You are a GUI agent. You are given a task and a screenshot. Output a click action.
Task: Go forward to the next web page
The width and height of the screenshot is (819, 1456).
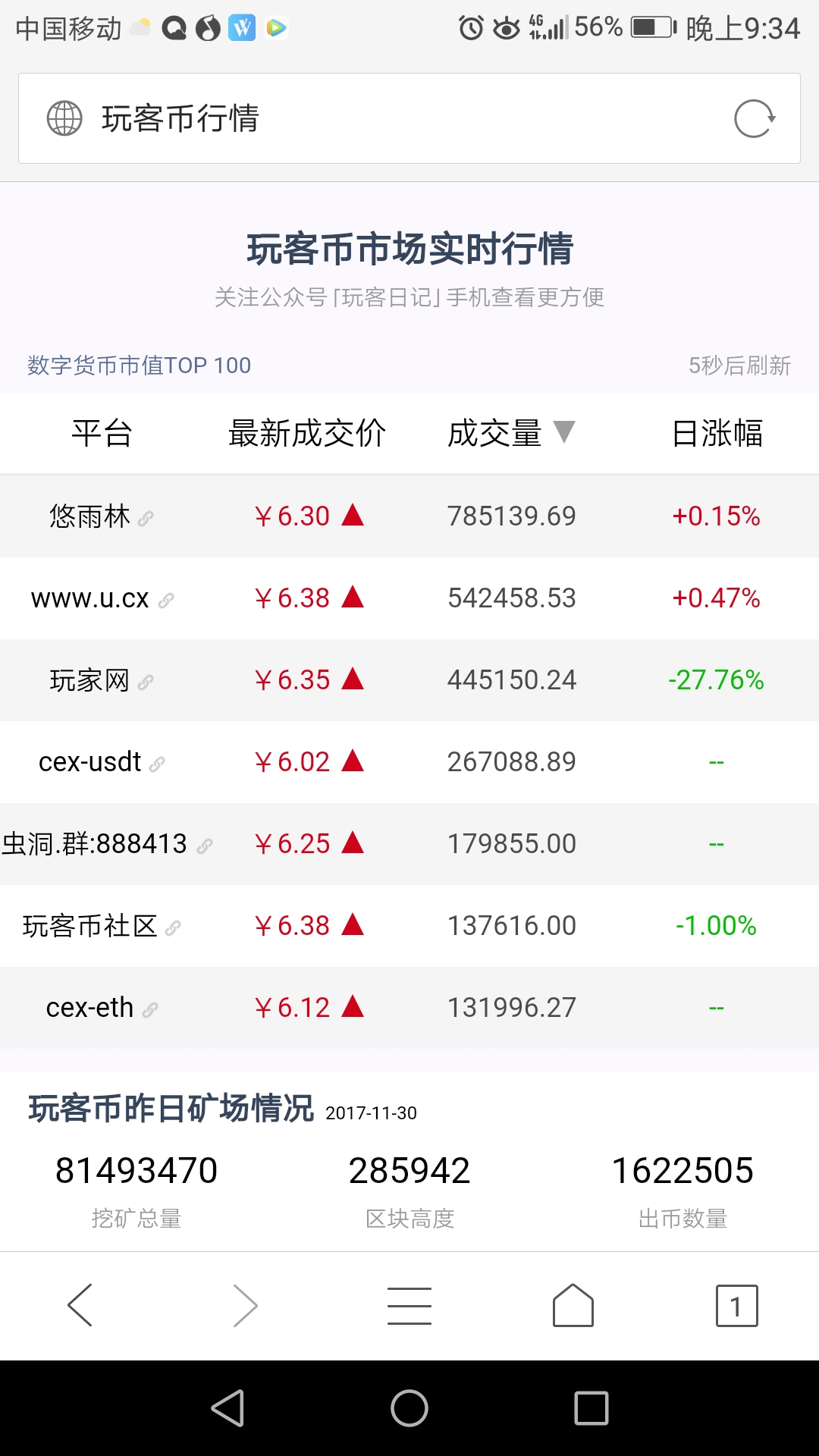pyautogui.click(x=245, y=1305)
